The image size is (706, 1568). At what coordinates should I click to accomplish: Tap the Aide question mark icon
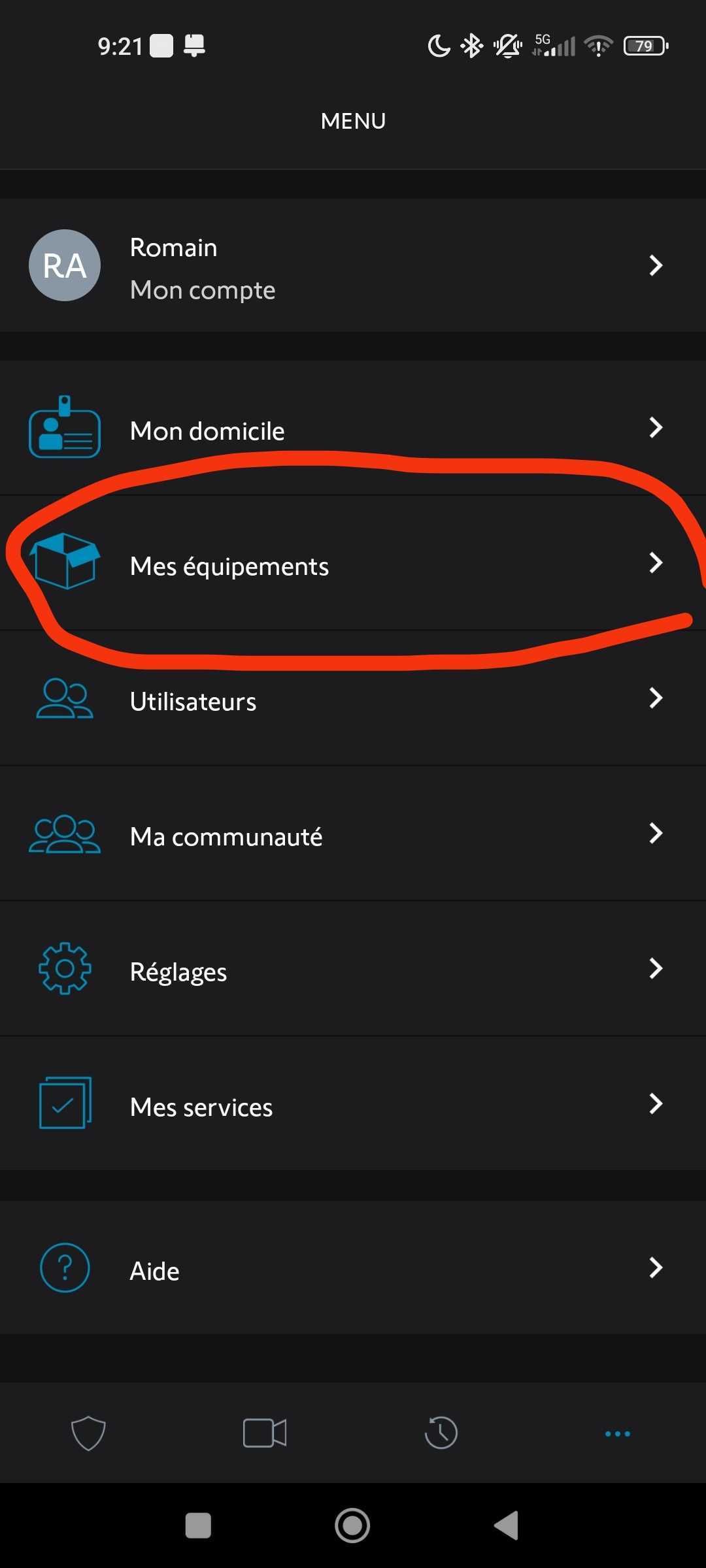pyautogui.click(x=64, y=1266)
